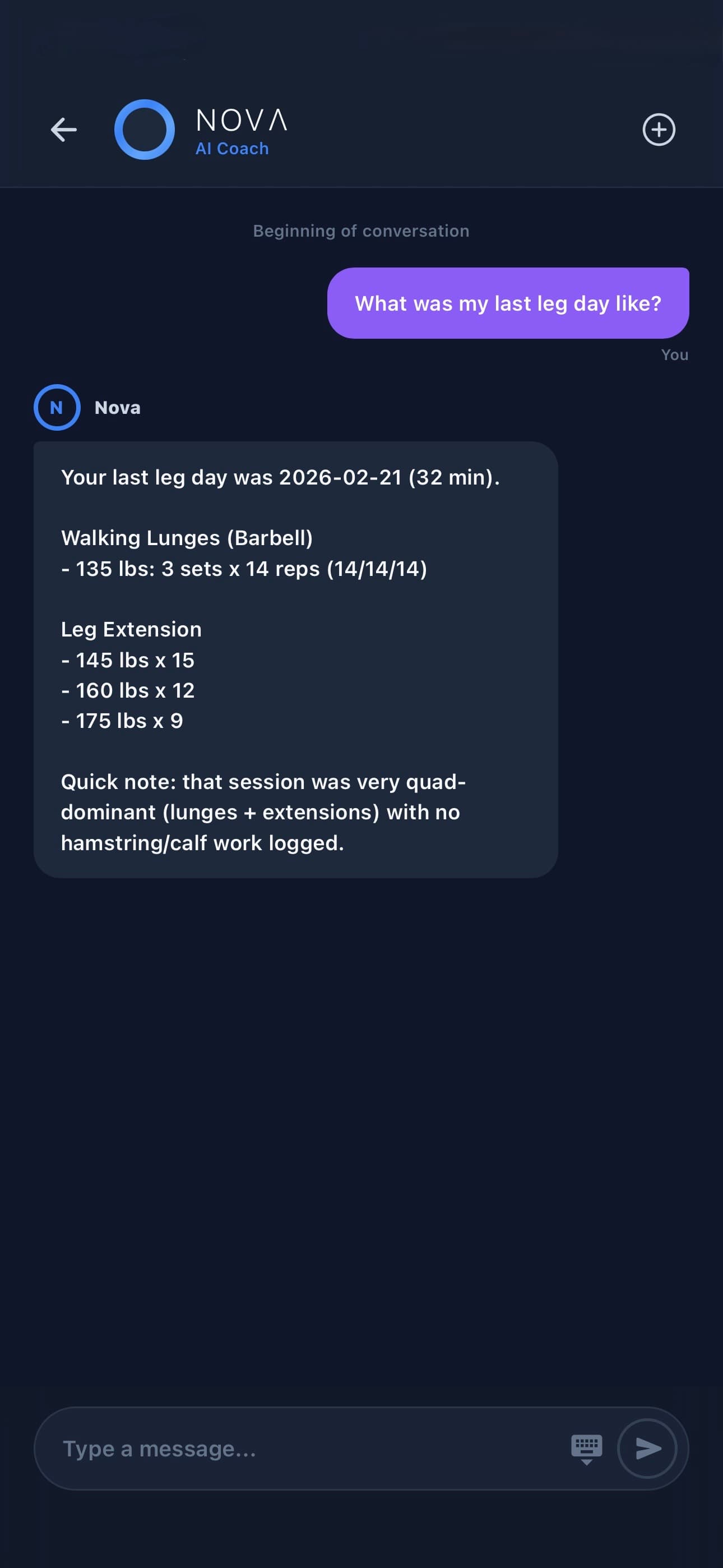Start a new conversation with plus icon
This screenshot has height=1568, width=723.
coord(659,130)
